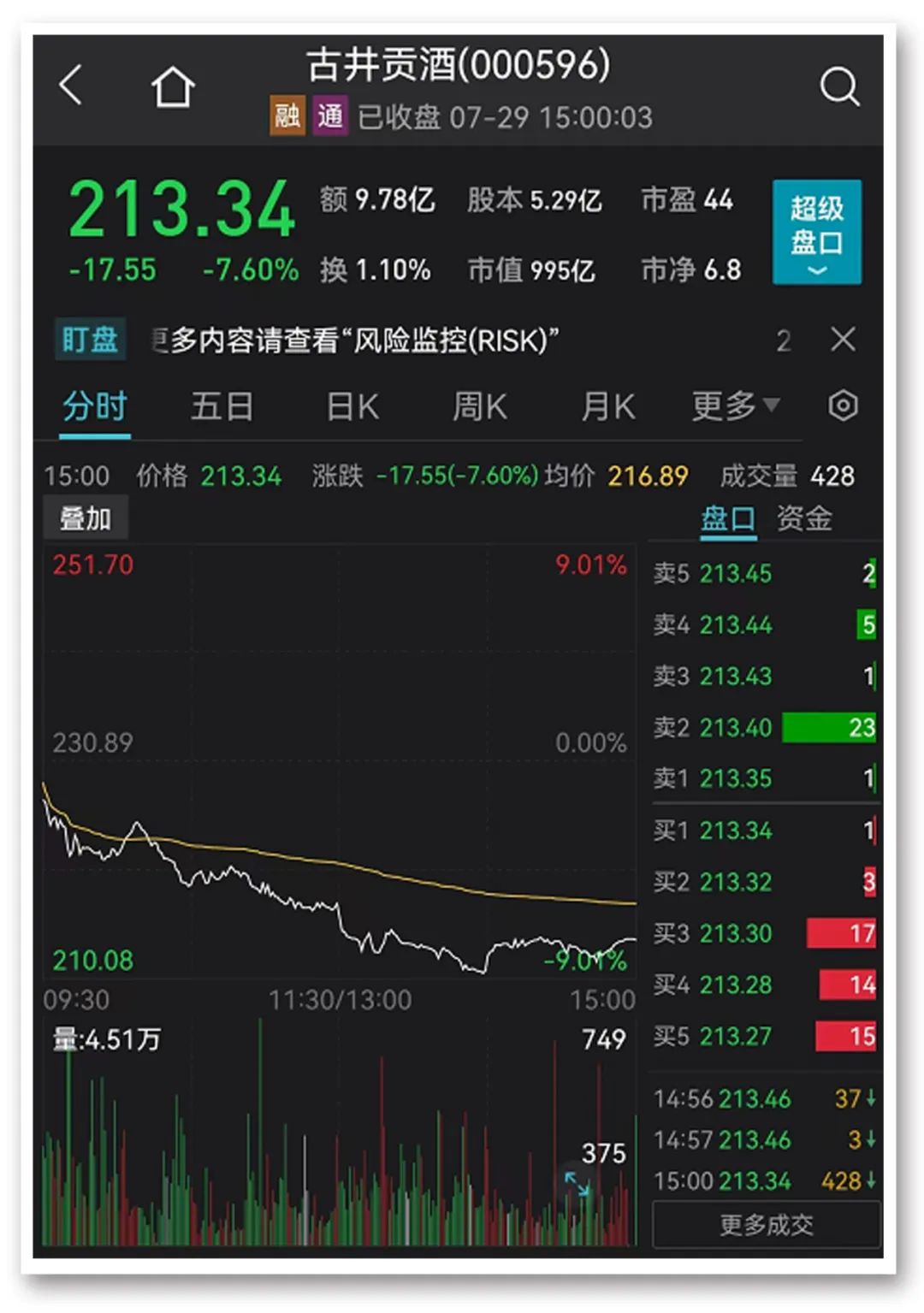The height and width of the screenshot is (1313, 924).
Task: Switch to the 五日 chart tab
Action: coord(222,406)
